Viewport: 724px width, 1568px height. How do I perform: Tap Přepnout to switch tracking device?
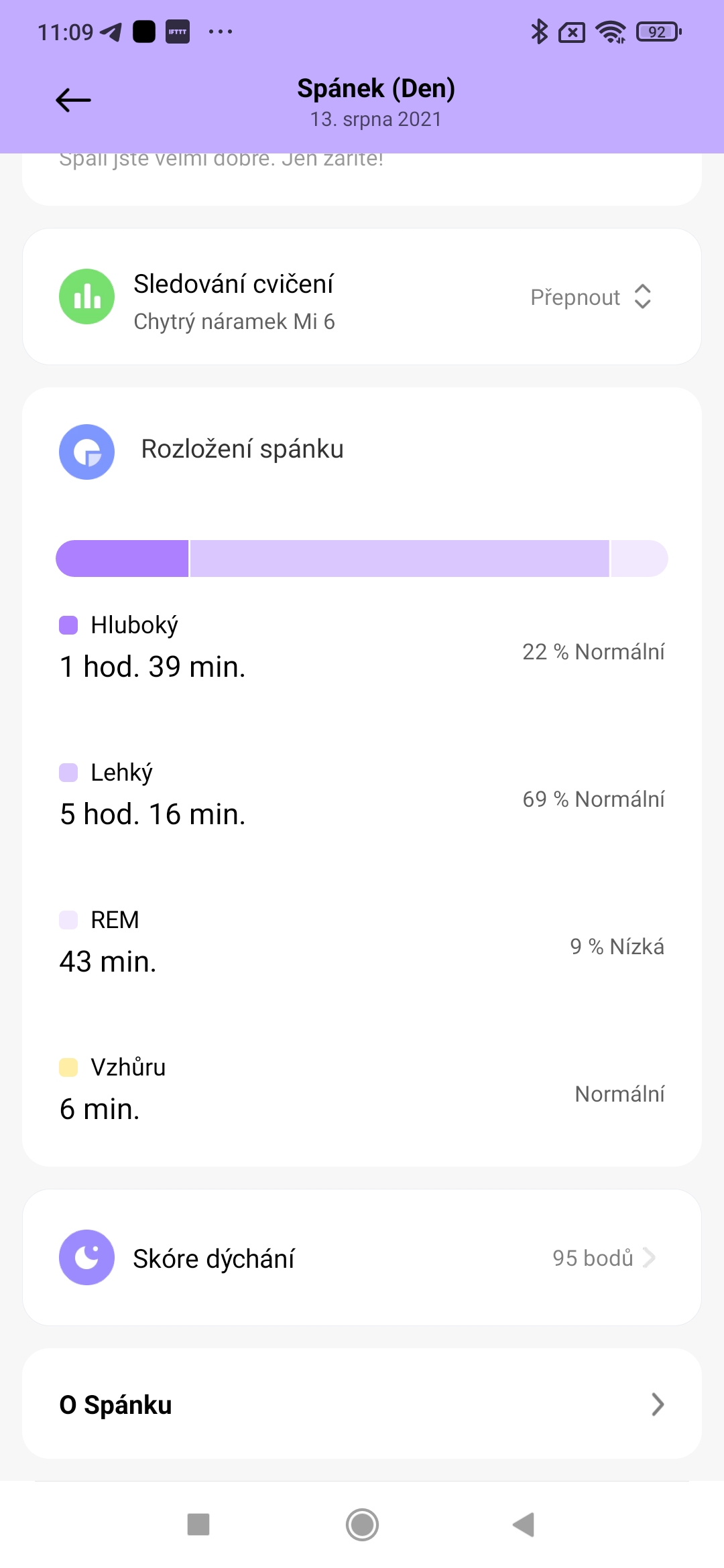[590, 298]
